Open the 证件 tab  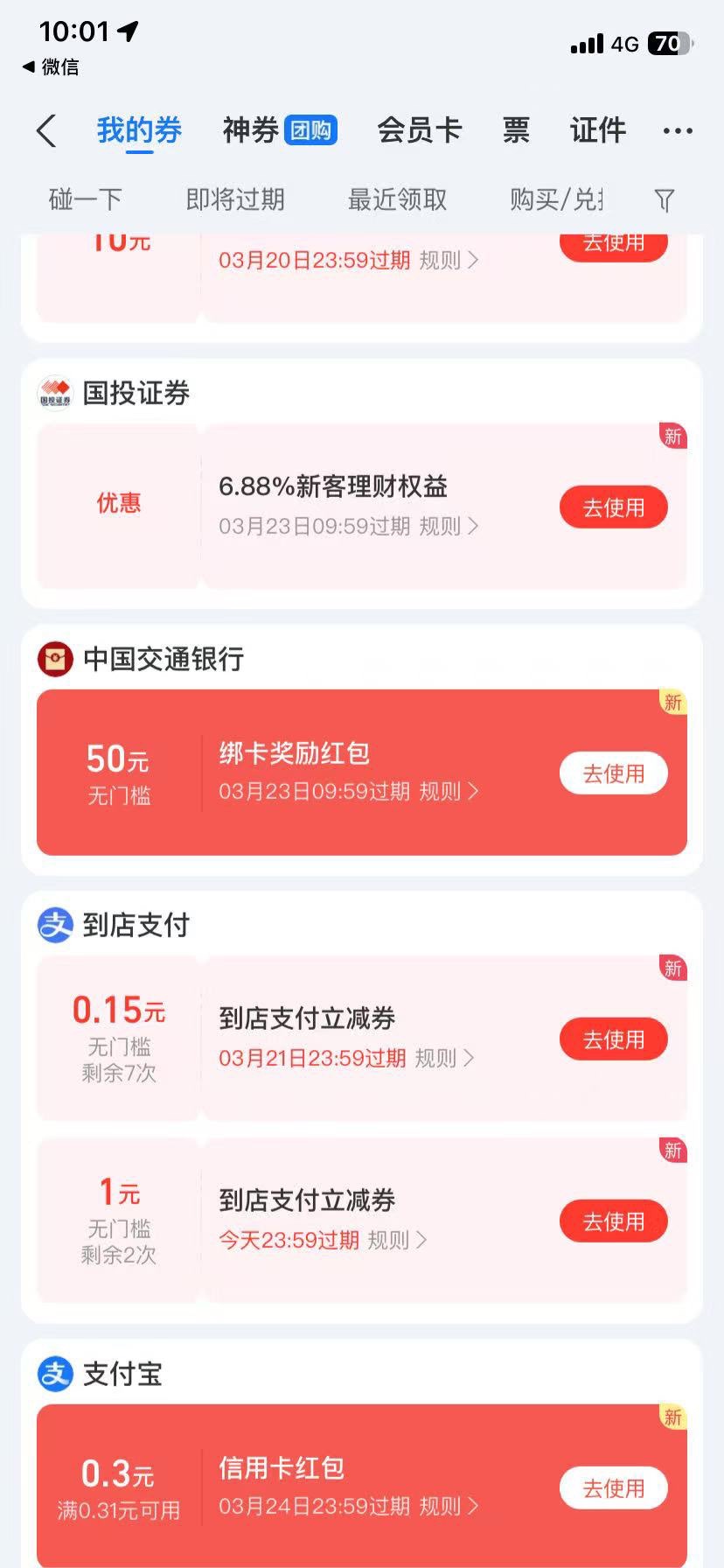tap(598, 131)
